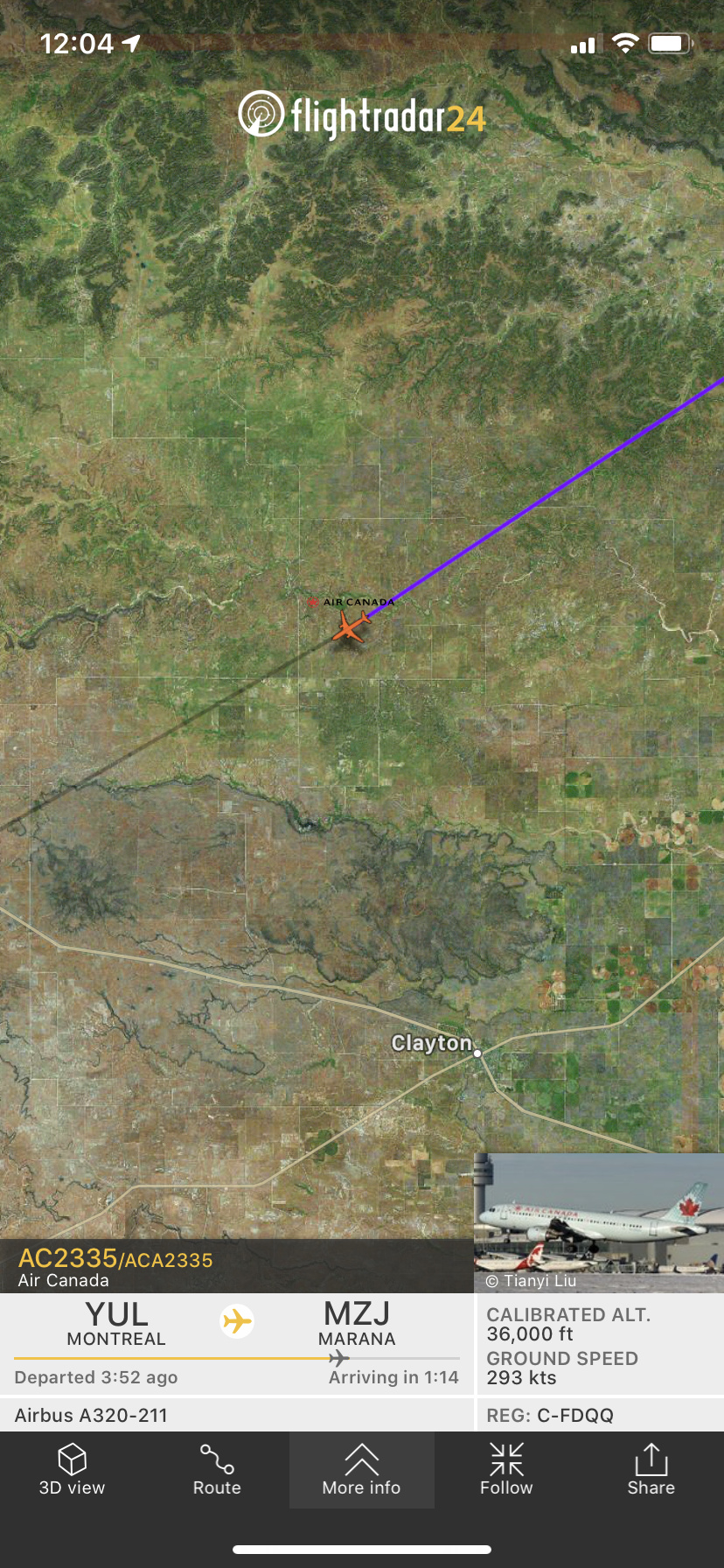Follow this aircraft on the map
The width and height of the screenshot is (724, 1568).
(506, 1470)
